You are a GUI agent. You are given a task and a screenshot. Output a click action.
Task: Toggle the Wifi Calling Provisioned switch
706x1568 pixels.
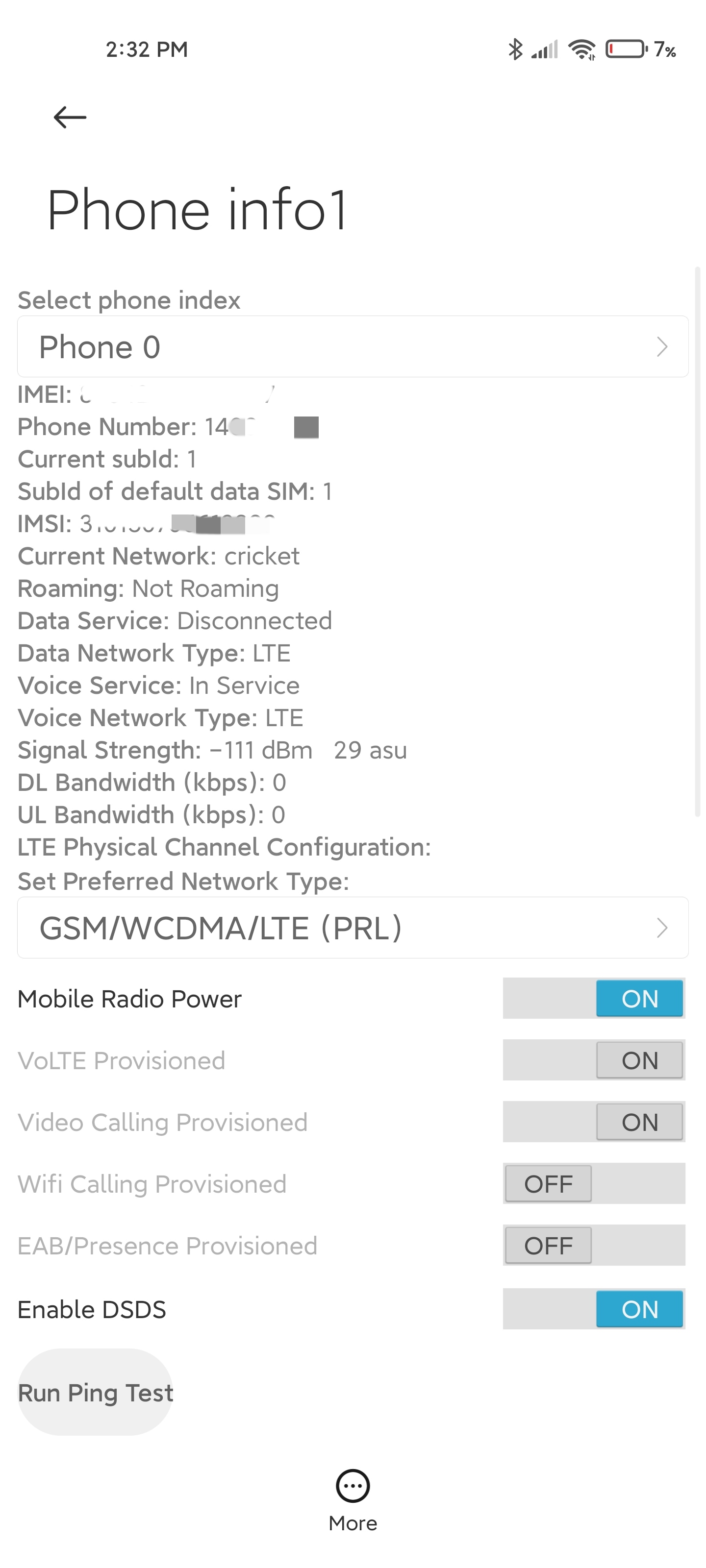click(x=594, y=1184)
